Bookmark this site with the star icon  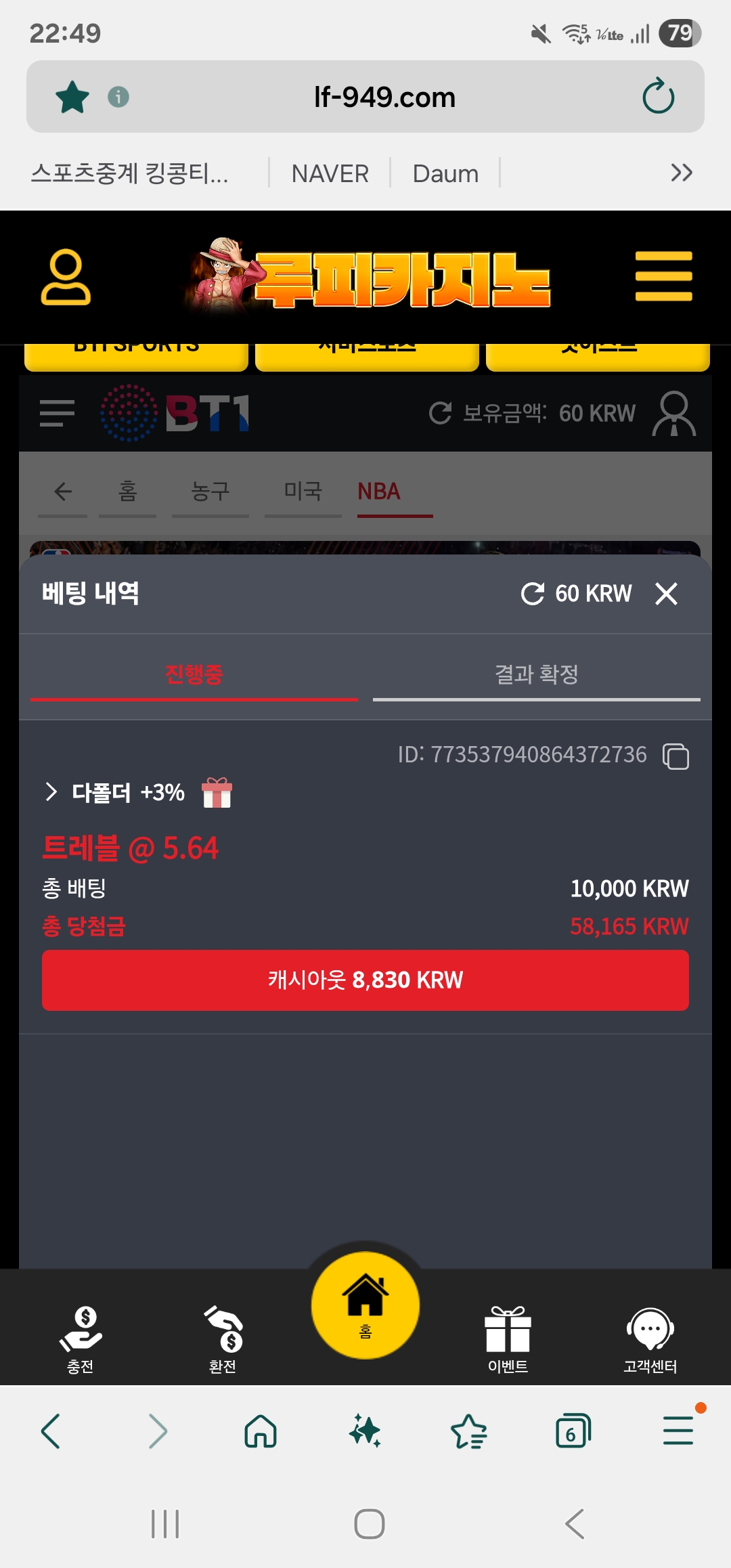(72, 97)
